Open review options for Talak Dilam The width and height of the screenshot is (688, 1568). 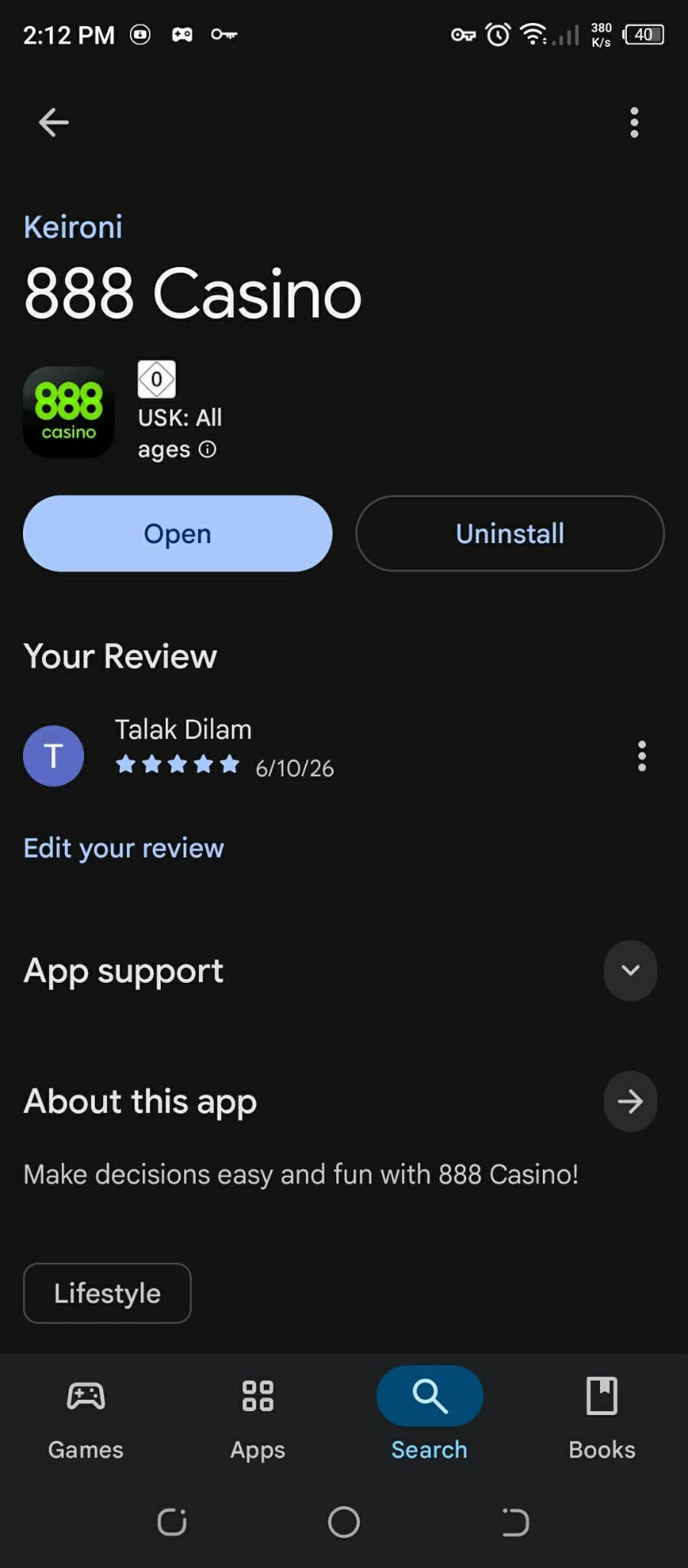tap(641, 756)
